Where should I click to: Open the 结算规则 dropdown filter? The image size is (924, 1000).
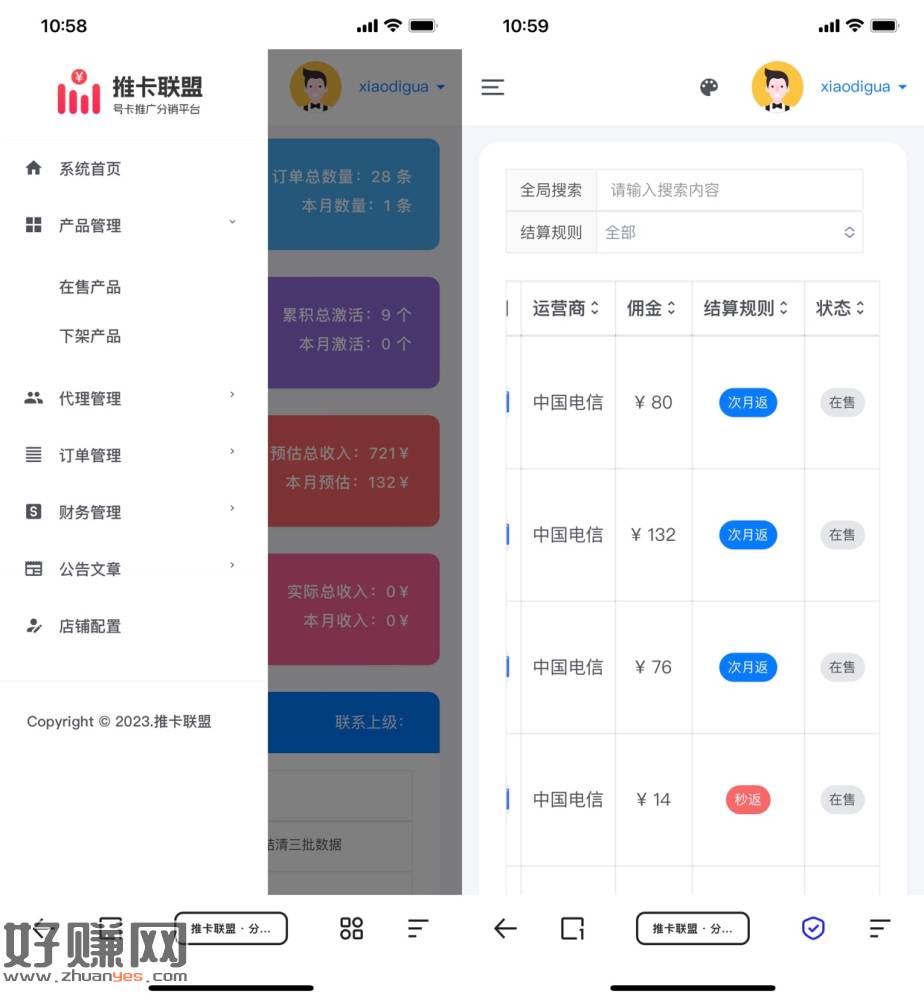point(728,232)
